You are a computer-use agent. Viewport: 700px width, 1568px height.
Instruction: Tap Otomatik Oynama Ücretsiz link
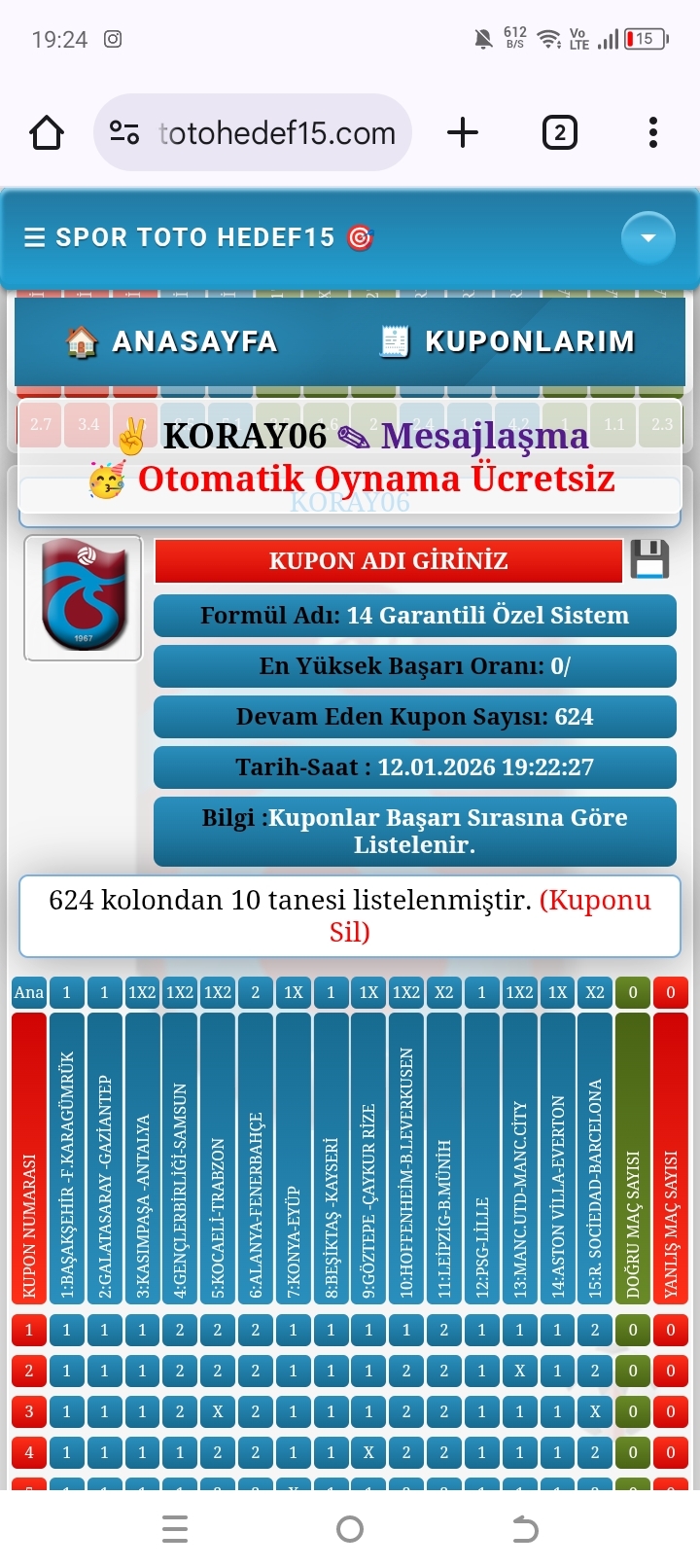(x=375, y=479)
